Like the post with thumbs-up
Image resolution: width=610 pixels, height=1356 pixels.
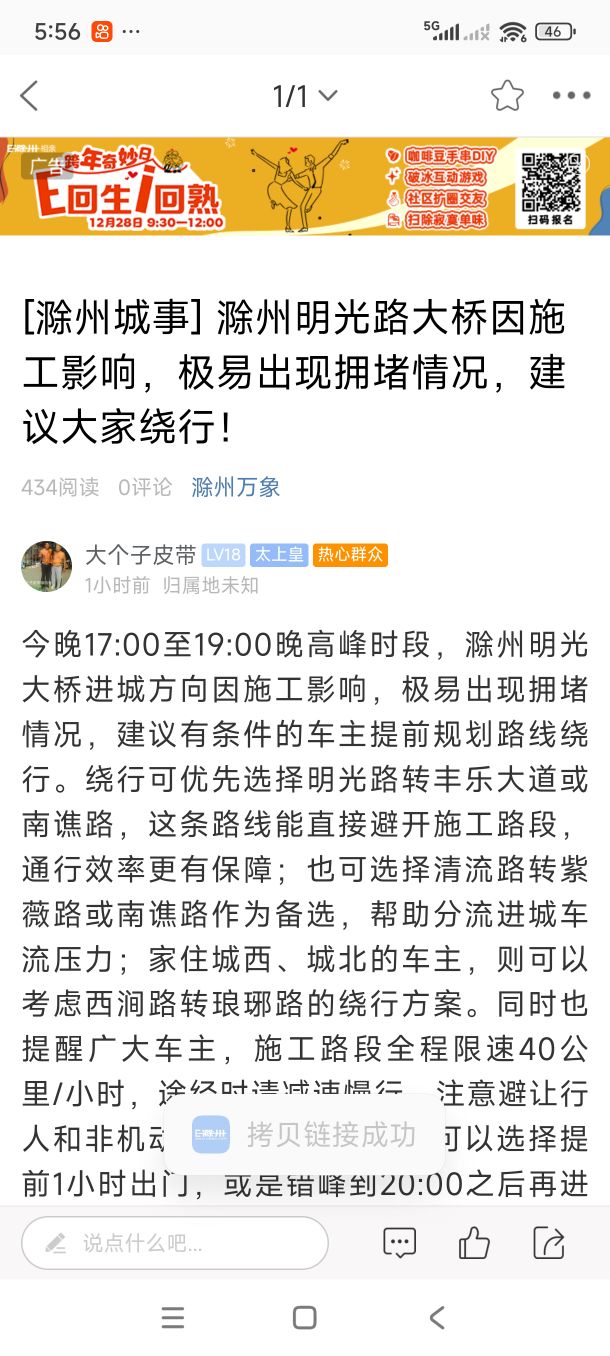coord(474,1243)
